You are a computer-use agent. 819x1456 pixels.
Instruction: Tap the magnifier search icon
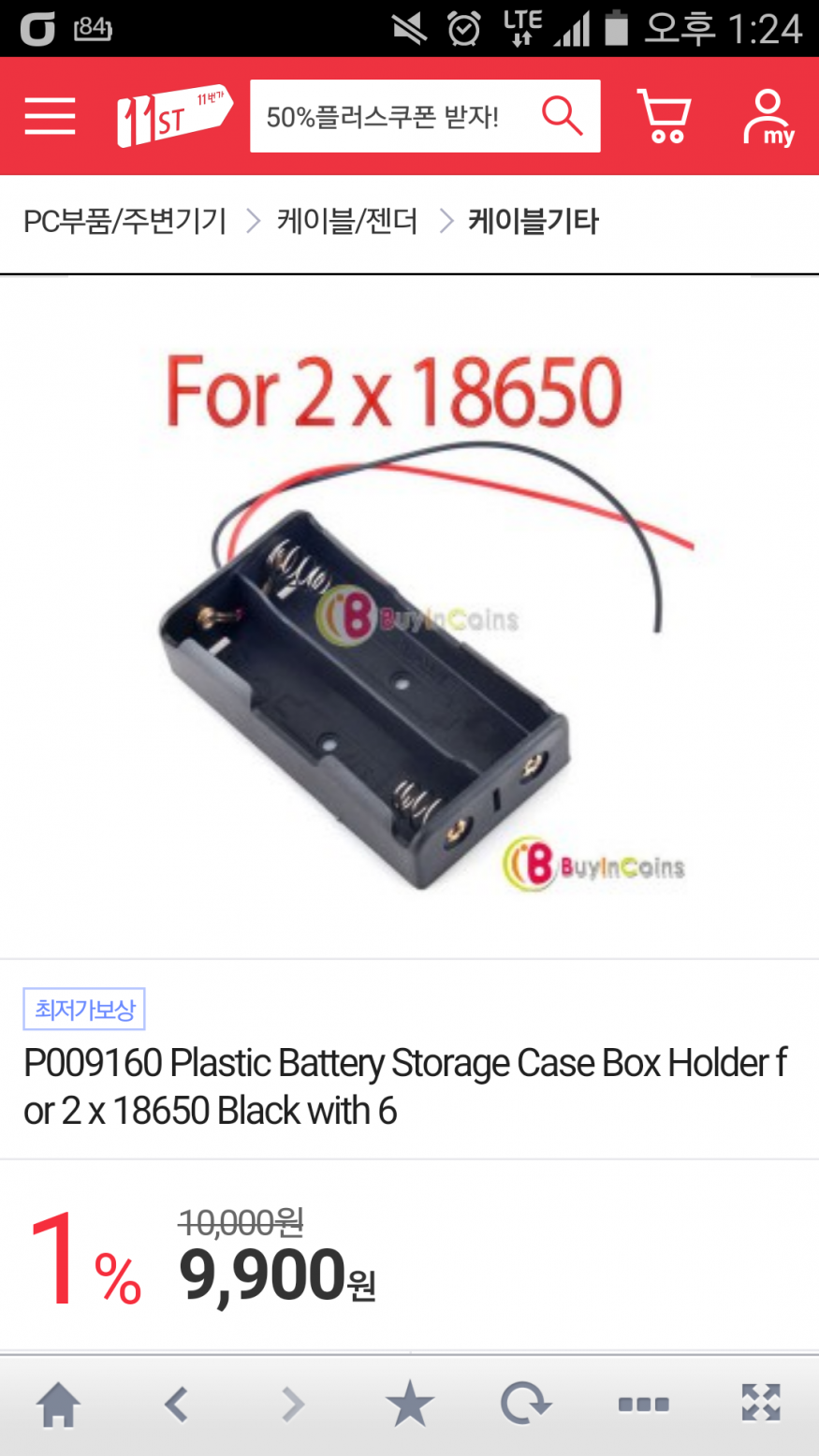(x=562, y=116)
